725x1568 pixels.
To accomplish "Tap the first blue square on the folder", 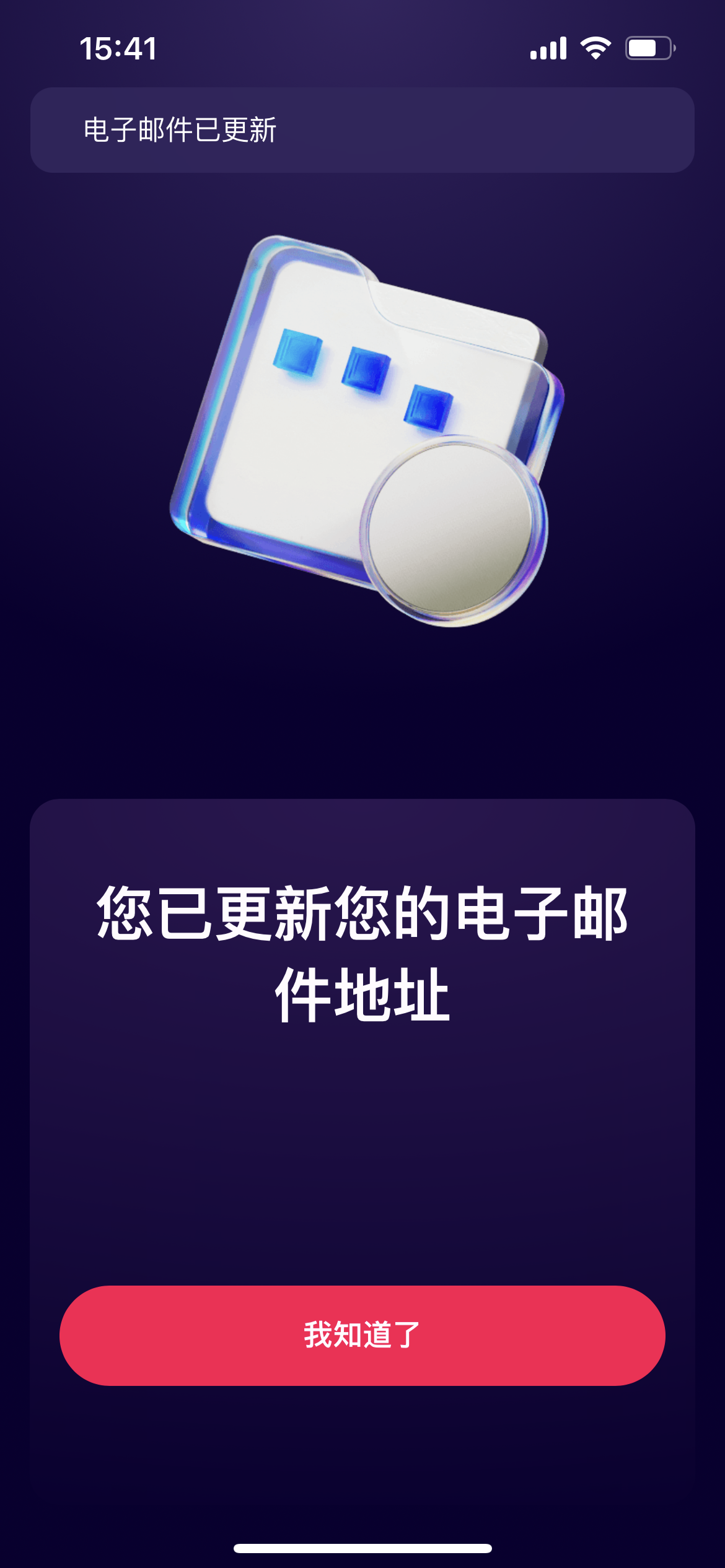I will [x=297, y=353].
